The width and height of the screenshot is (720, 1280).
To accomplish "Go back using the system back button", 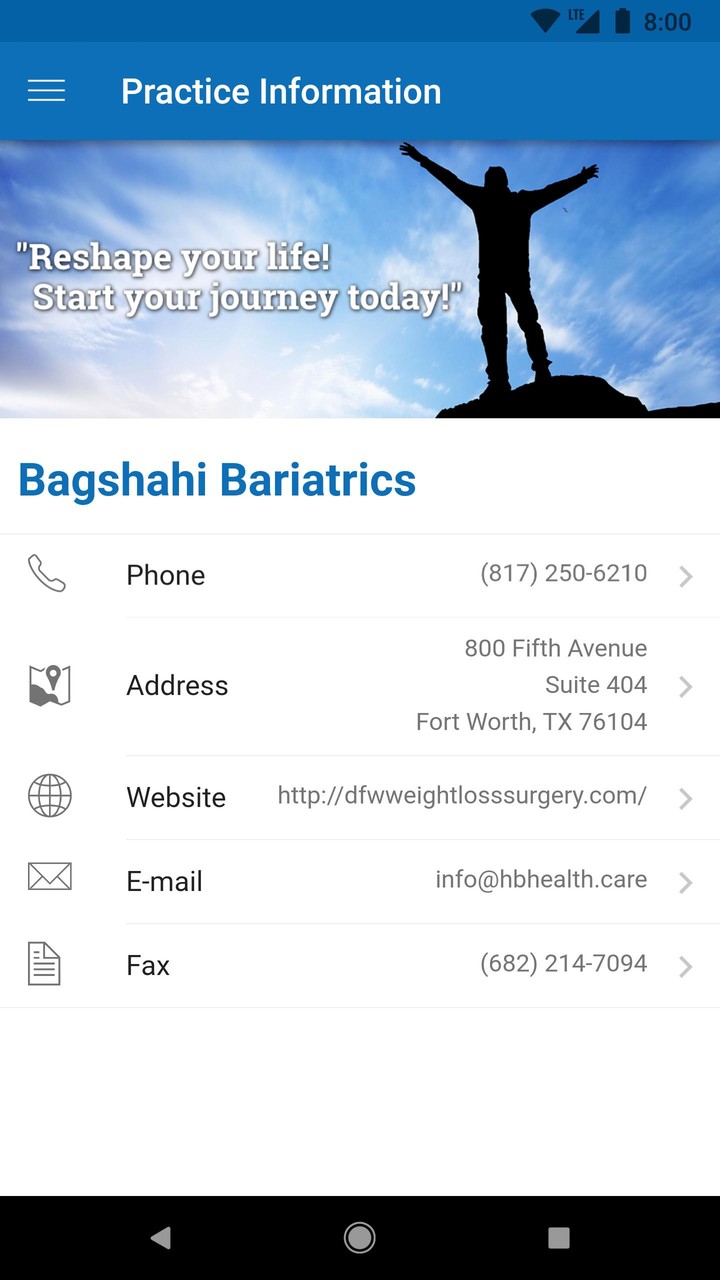I will pyautogui.click(x=160, y=1238).
